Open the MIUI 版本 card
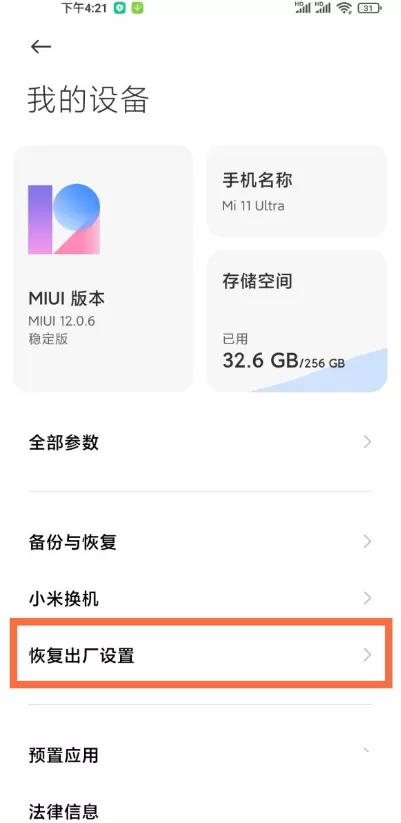401x823 pixels. click(x=103, y=269)
